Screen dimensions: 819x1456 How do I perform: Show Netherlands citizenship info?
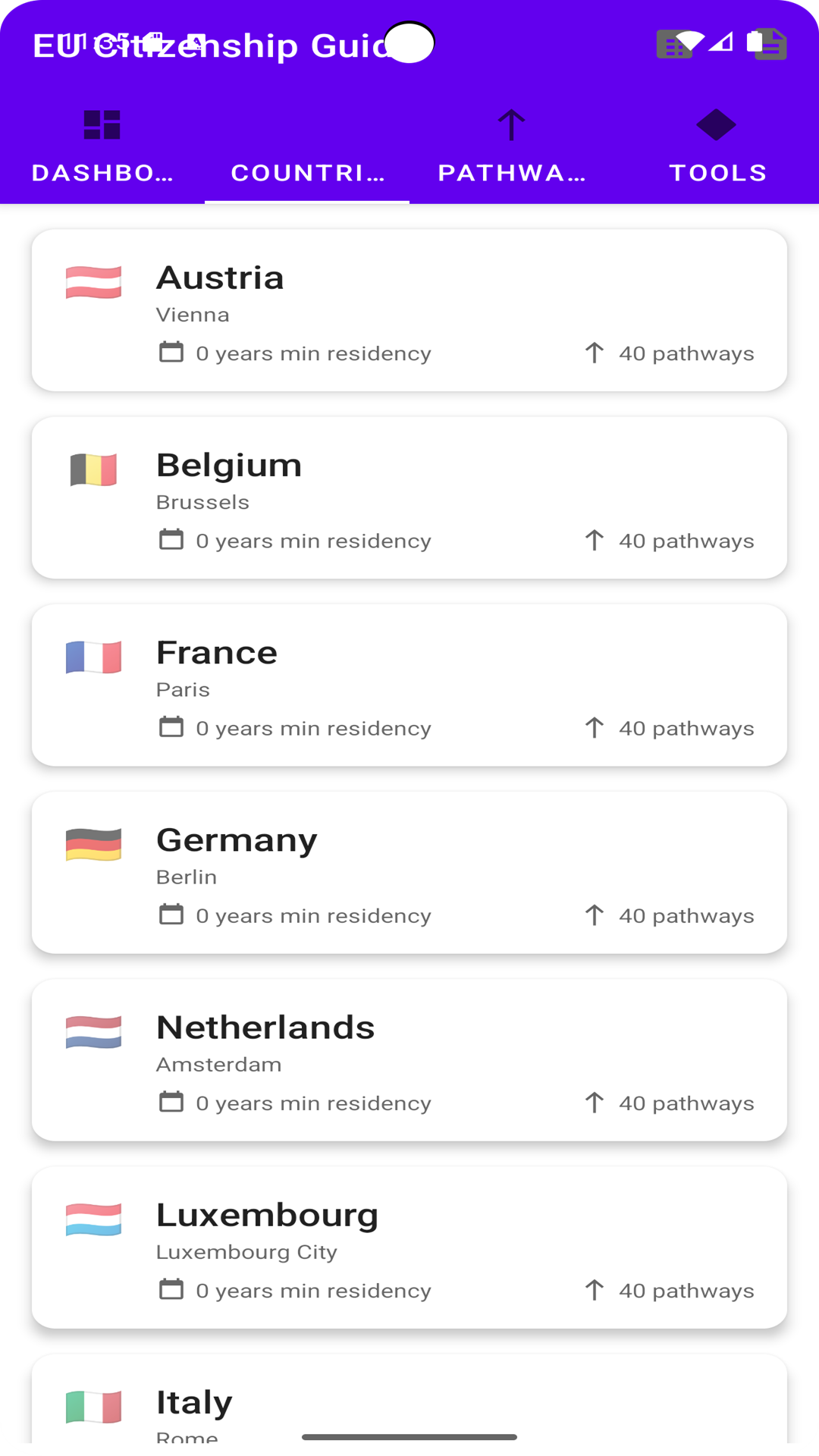409,1060
